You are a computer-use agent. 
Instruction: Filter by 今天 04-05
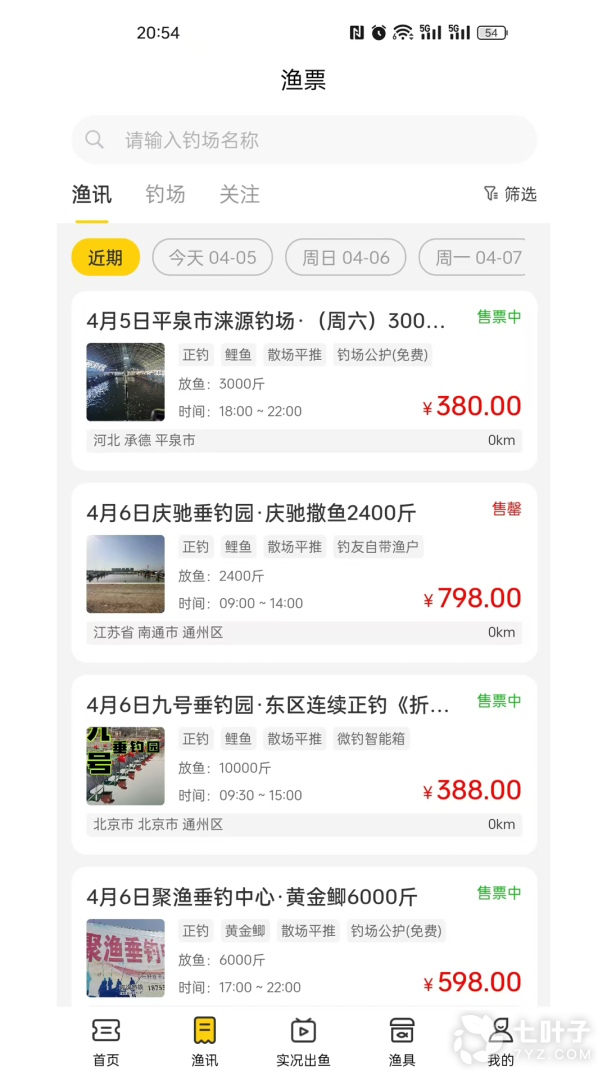tap(212, 257)
